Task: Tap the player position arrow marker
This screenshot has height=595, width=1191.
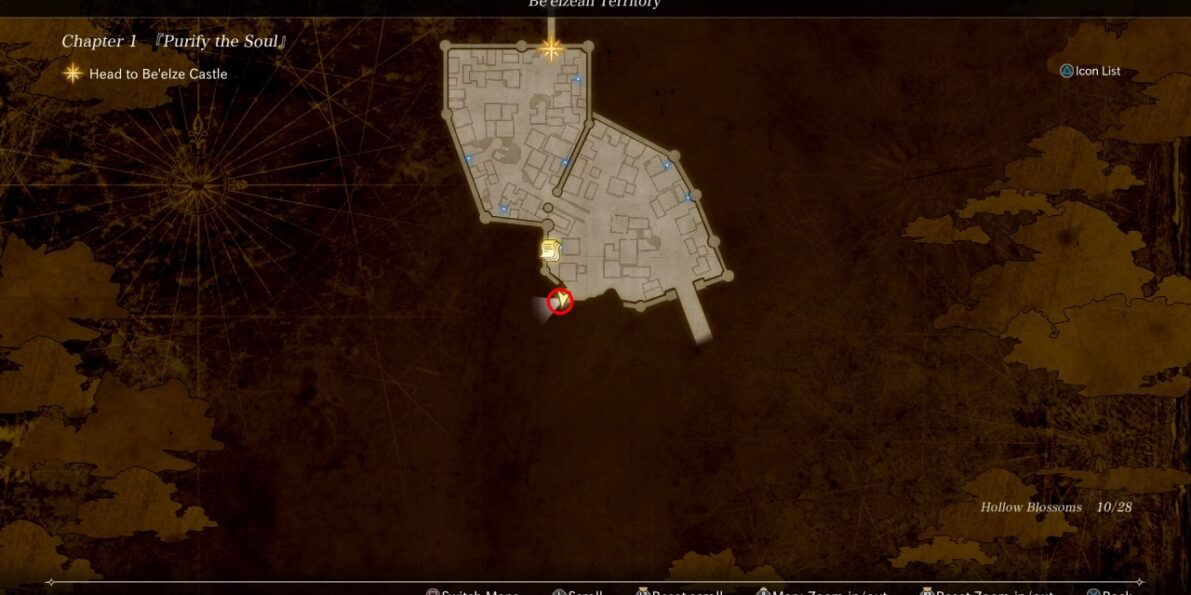Action: pos(561,300)
